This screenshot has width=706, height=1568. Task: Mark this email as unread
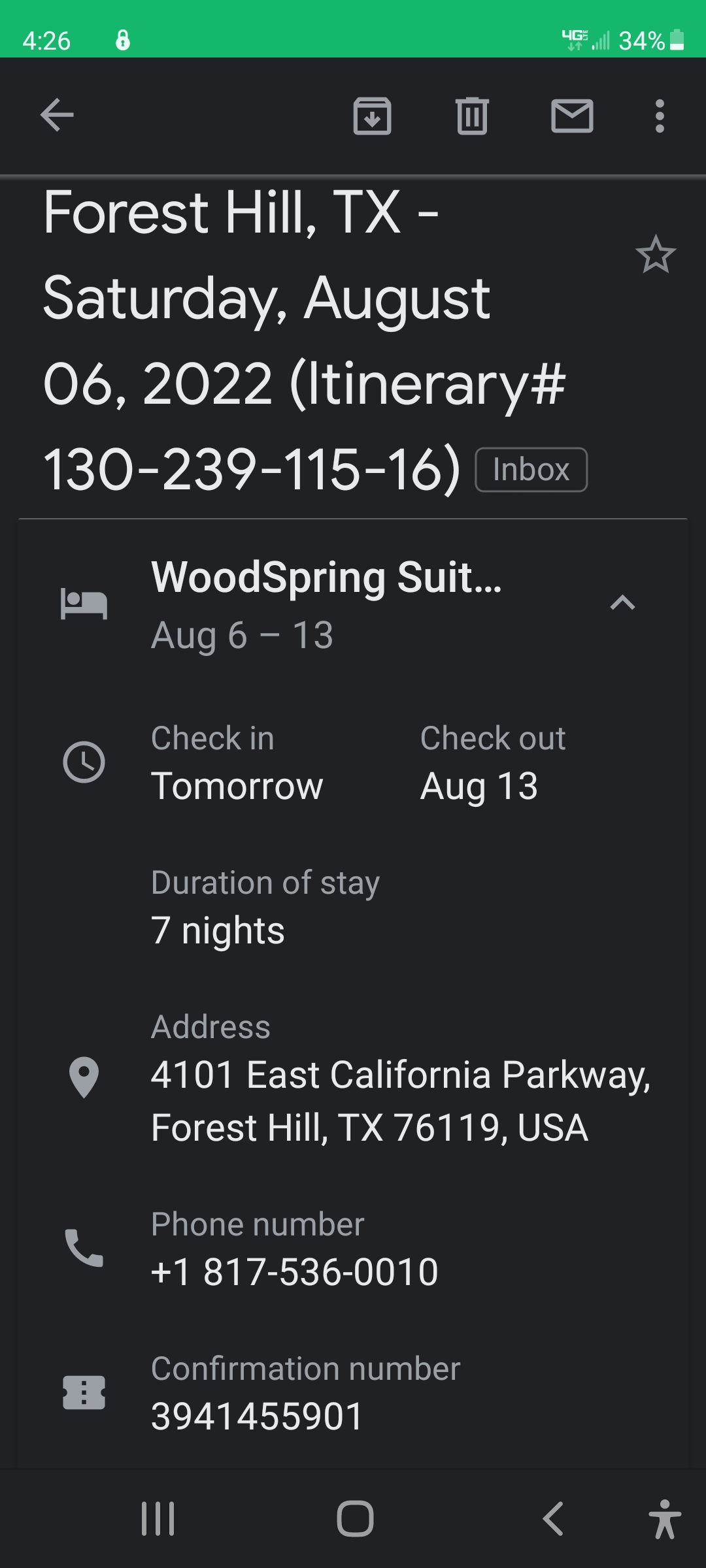pyautogui.click(x=572, y=116)
